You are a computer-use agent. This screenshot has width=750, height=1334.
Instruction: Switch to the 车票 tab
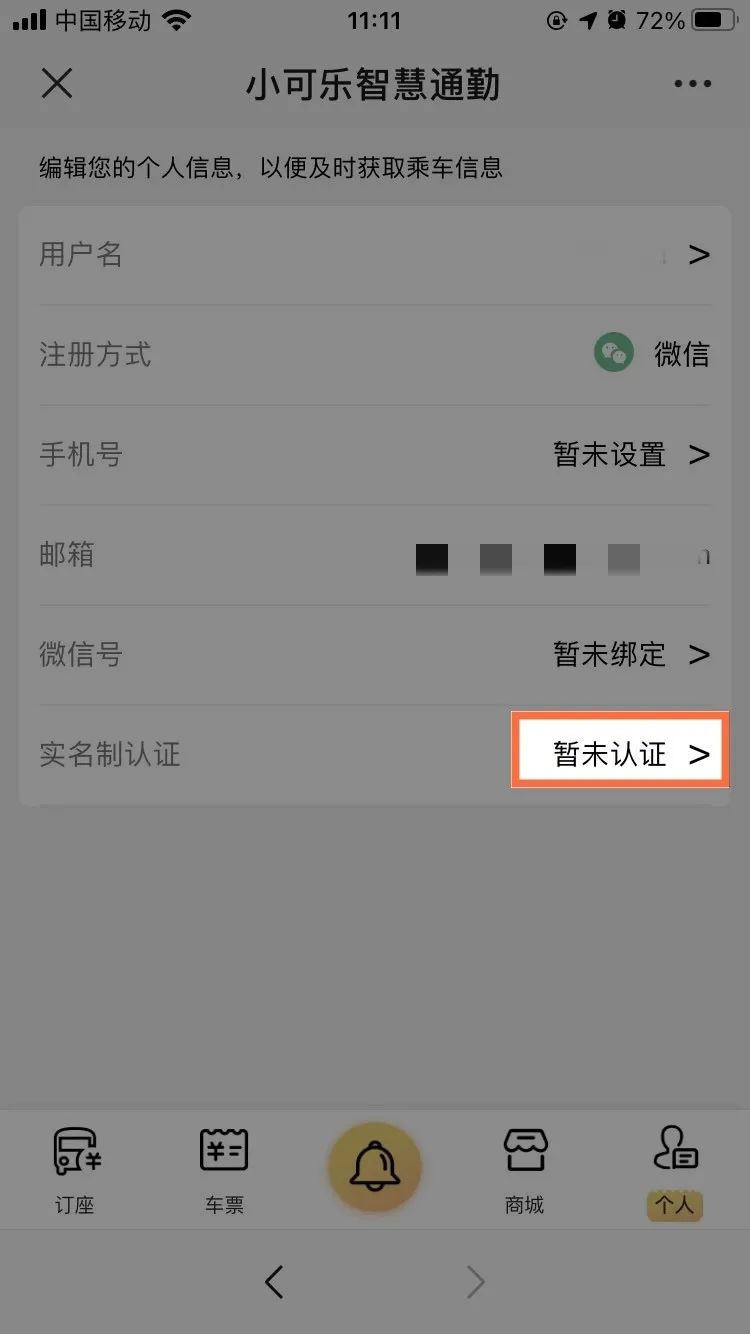pos(224,1170)
